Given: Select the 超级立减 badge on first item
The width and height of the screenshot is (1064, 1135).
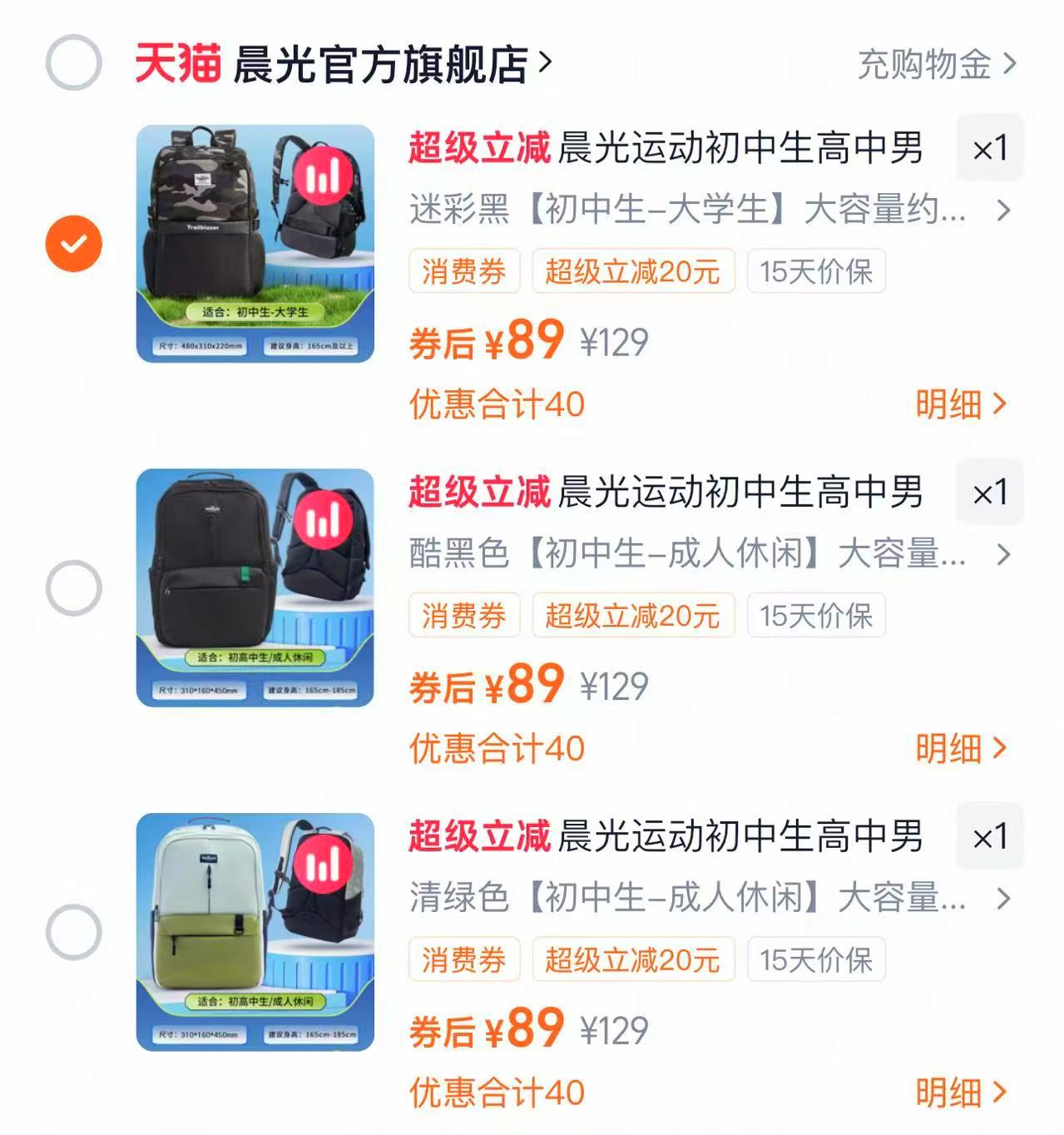Looking at the screenshot, I should click(x=479, y=146).
